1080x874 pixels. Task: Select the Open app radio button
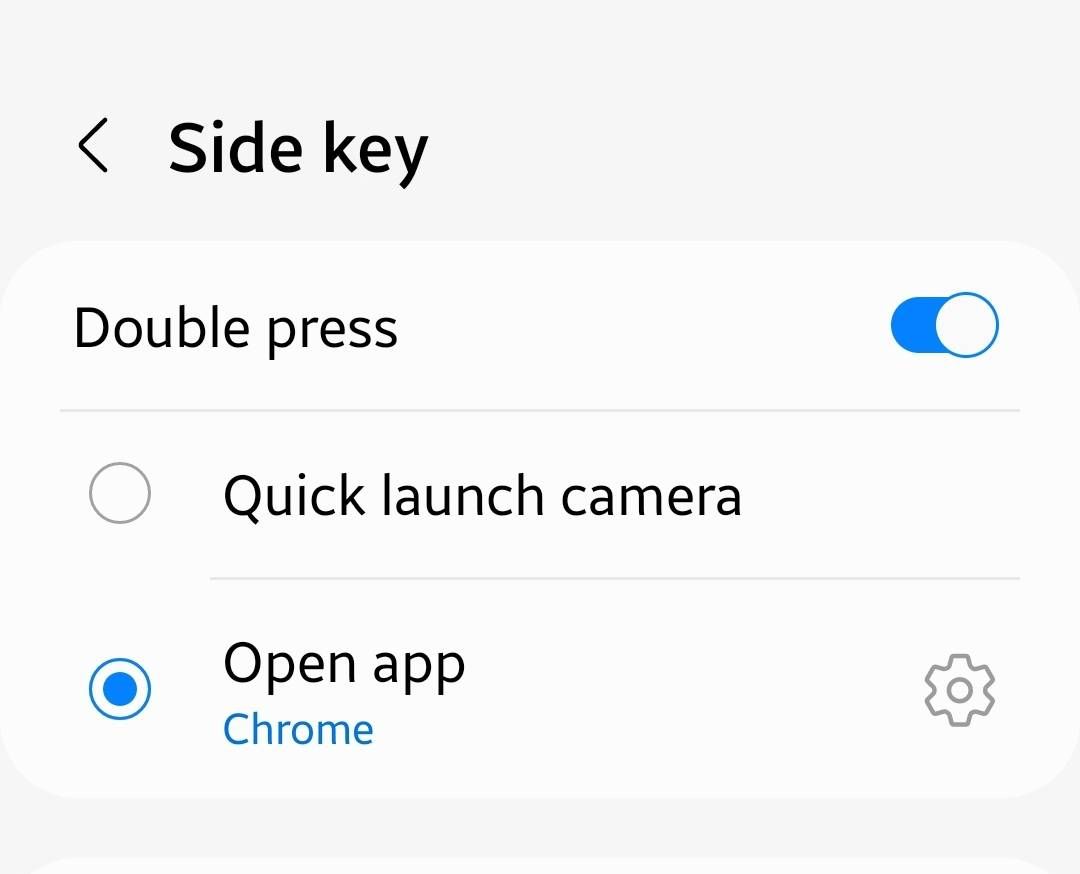point(120,689)
